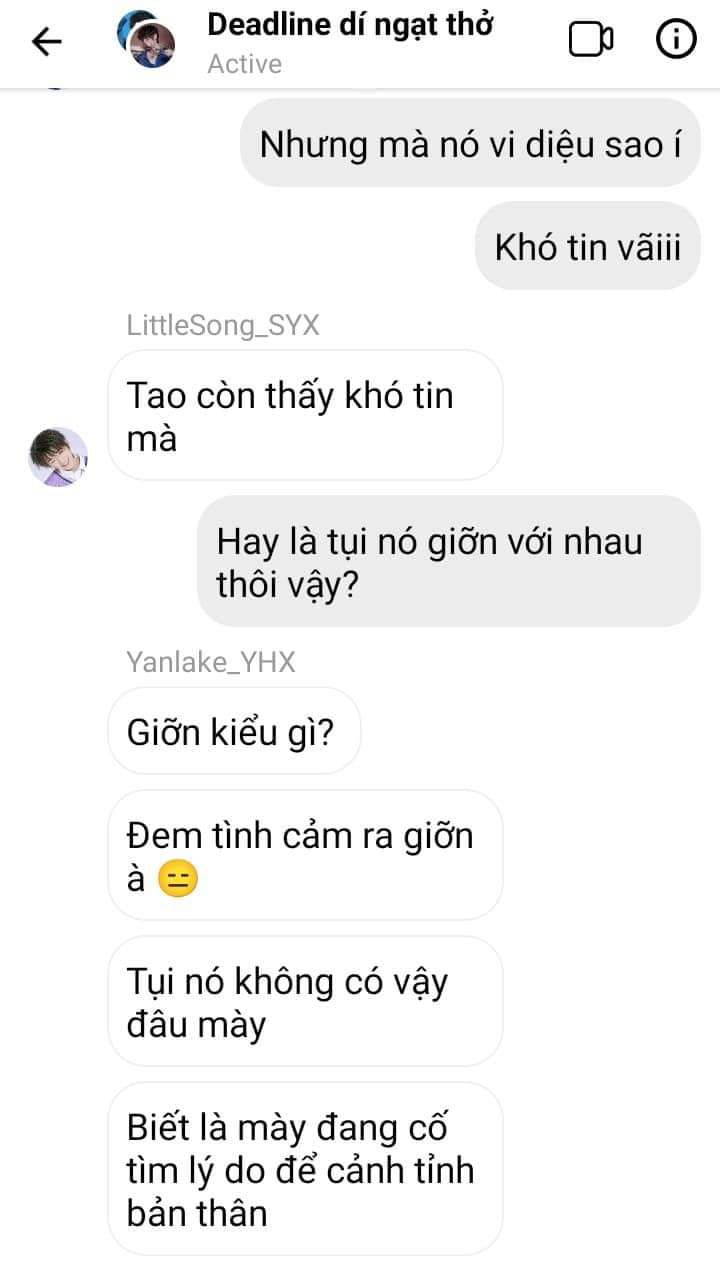Screen dimensions: 720x1264
Task: Tap LittleSong_SYX's profile picture
Action: point(58,457)
